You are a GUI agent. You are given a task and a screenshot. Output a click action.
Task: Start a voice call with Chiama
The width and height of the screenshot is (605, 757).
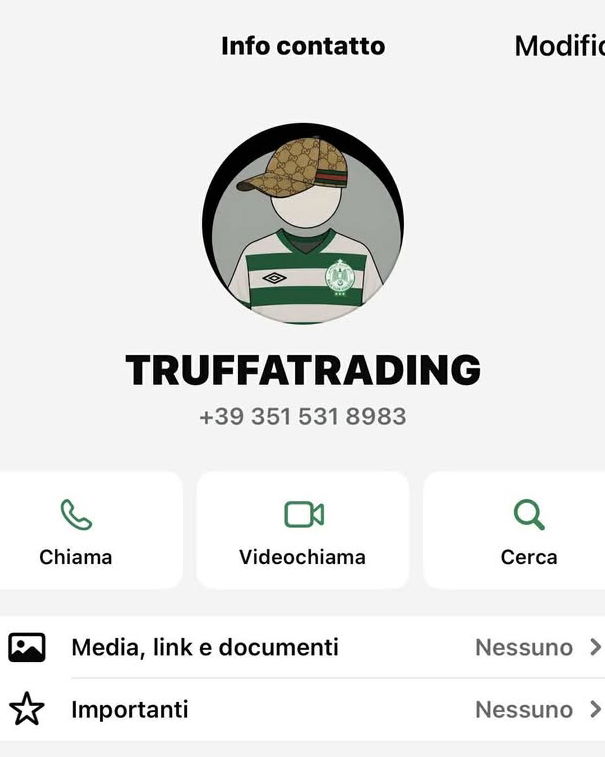(76, 531)
